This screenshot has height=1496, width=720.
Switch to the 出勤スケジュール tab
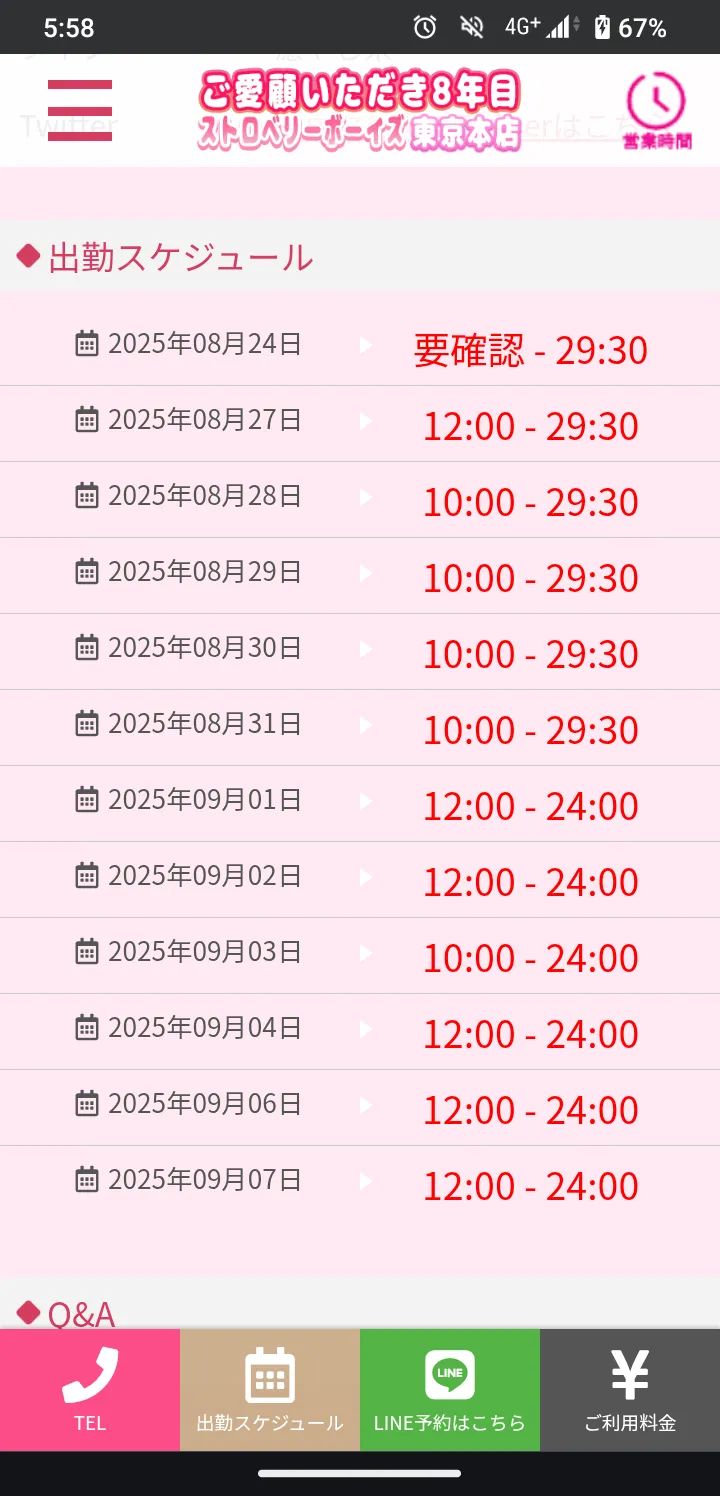pyautogui.click(x=269, y=1391)
